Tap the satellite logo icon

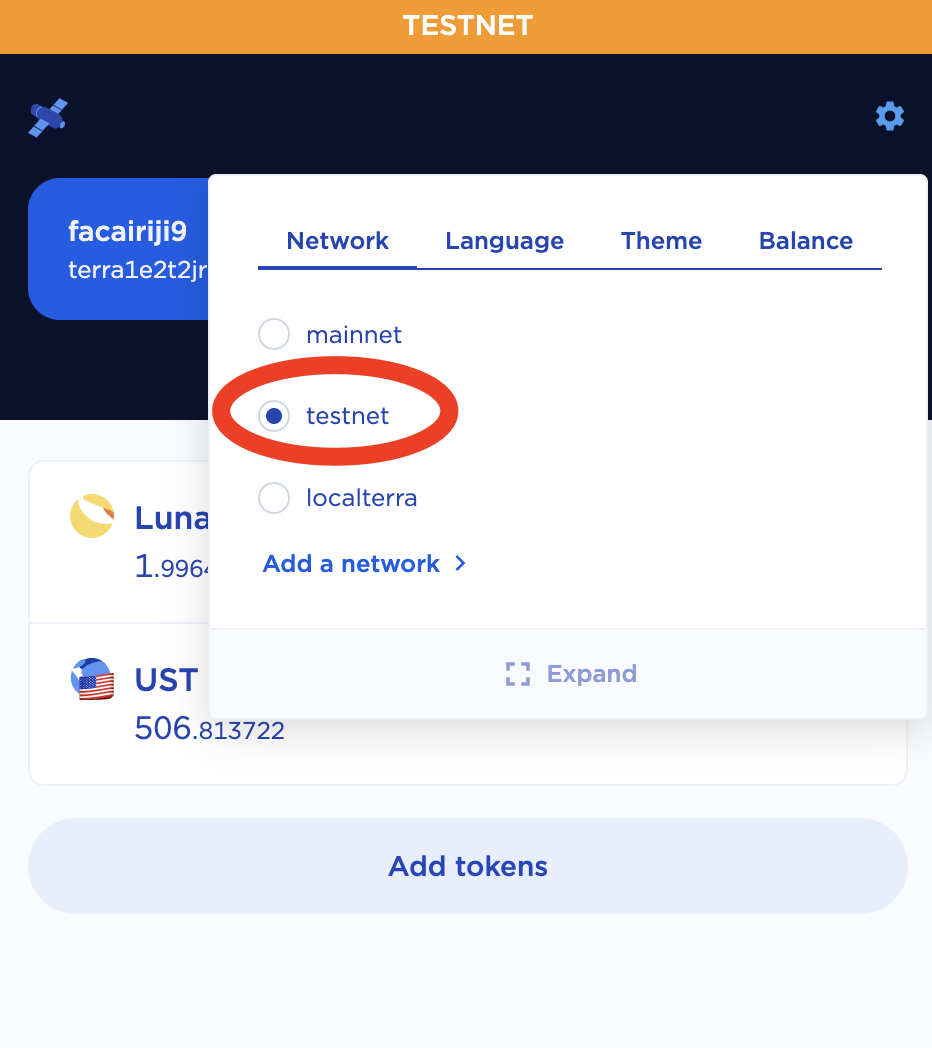tap(48, 119)
